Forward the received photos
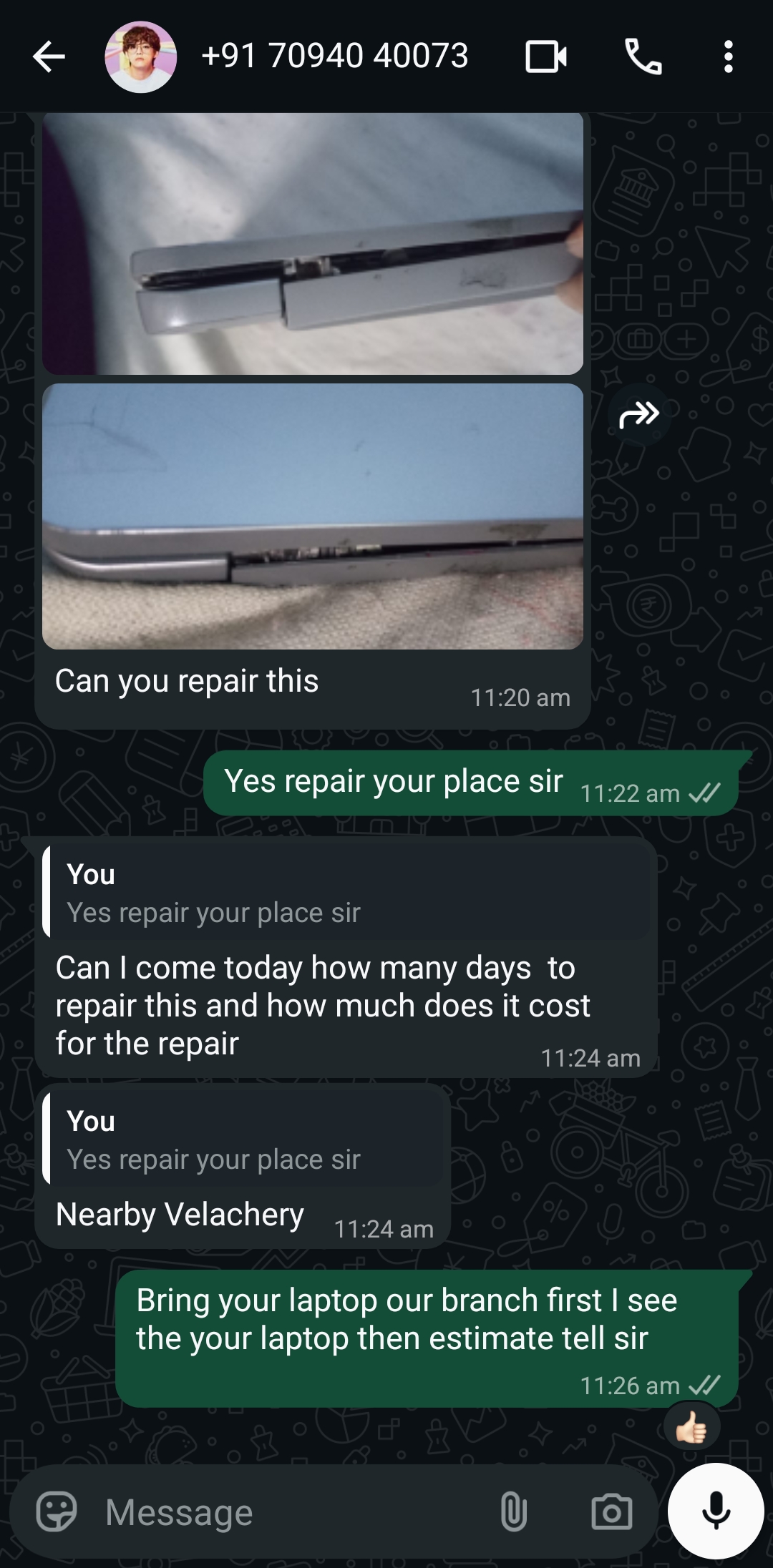 pyautogui.click(x=638, y=414)
